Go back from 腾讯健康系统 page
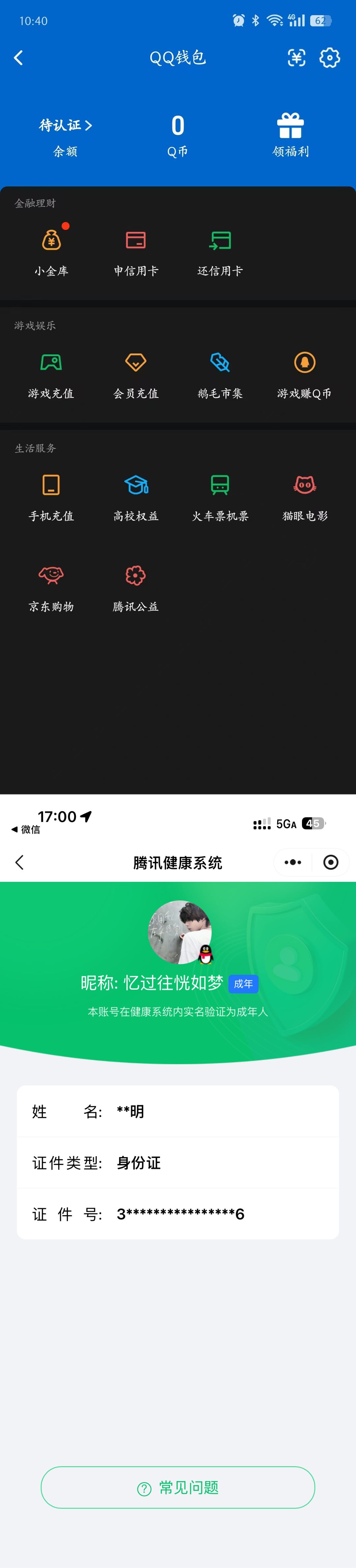Screen dimensions: 356x1568 click(x=19, y=862)
